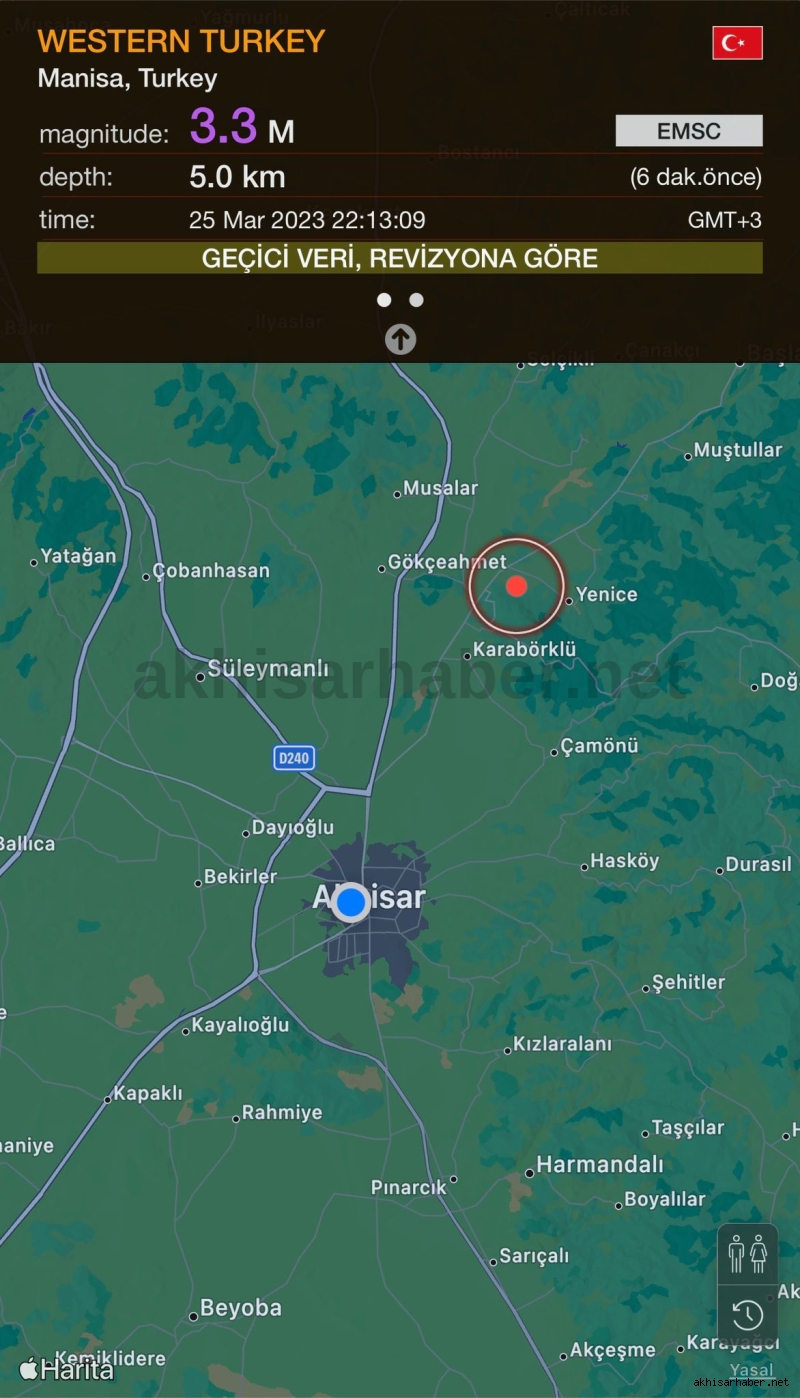Open the Yasal legal link
Image resolution: width=800 pixels, height=1398 pixels.
tap(751, 1370)
